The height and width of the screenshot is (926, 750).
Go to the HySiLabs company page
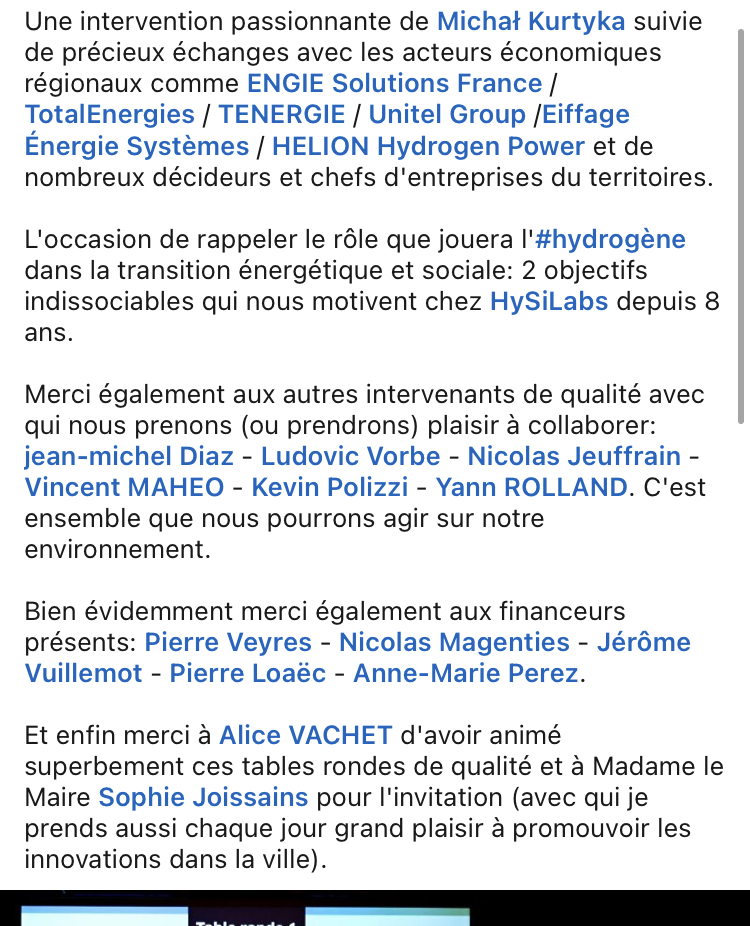(x=549, y=301)
